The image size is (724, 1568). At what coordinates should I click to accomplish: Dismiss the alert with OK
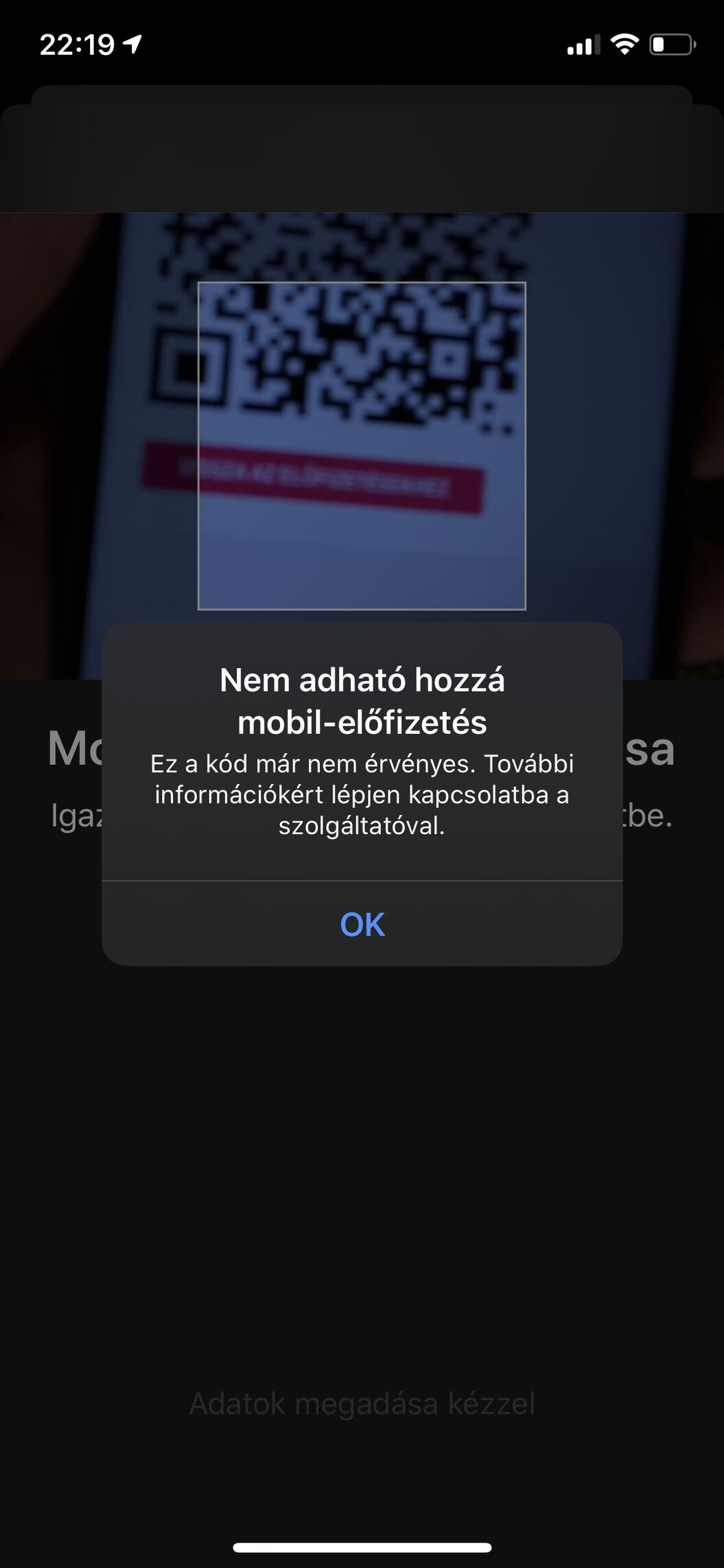click(362, 924)
